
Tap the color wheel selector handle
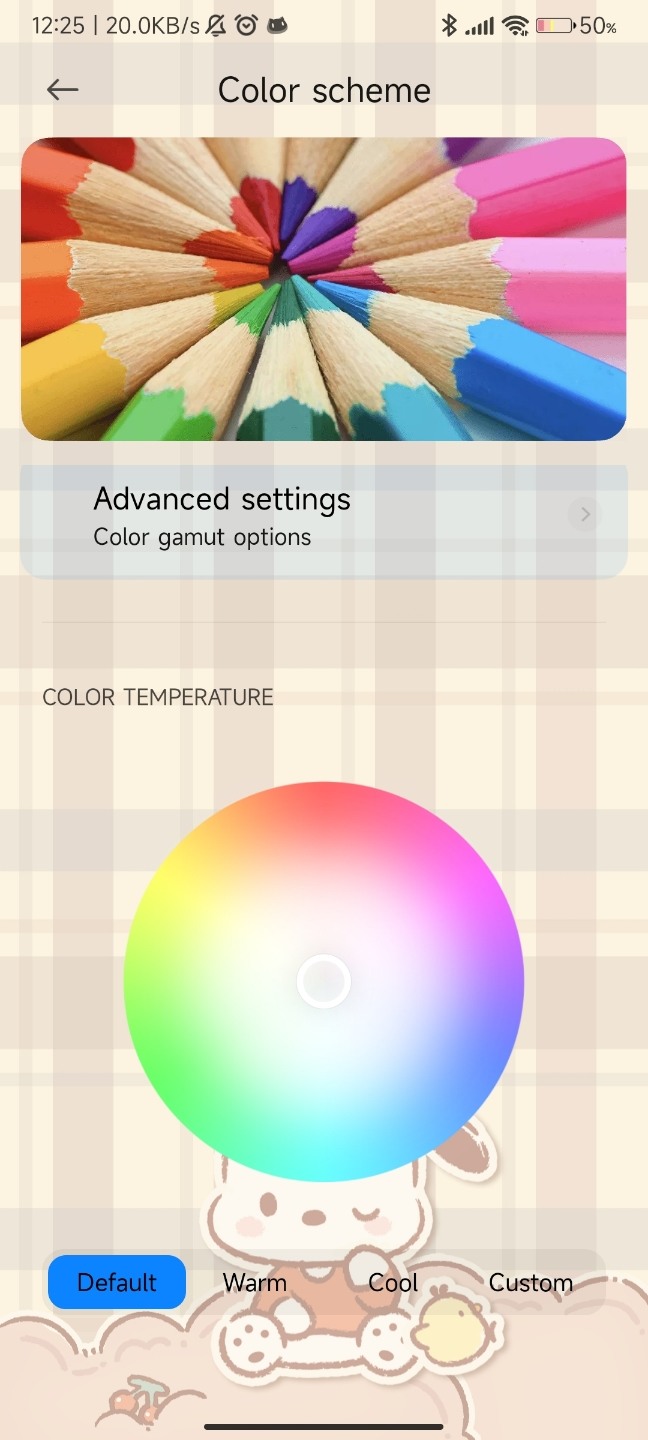[x=324, y=981]
